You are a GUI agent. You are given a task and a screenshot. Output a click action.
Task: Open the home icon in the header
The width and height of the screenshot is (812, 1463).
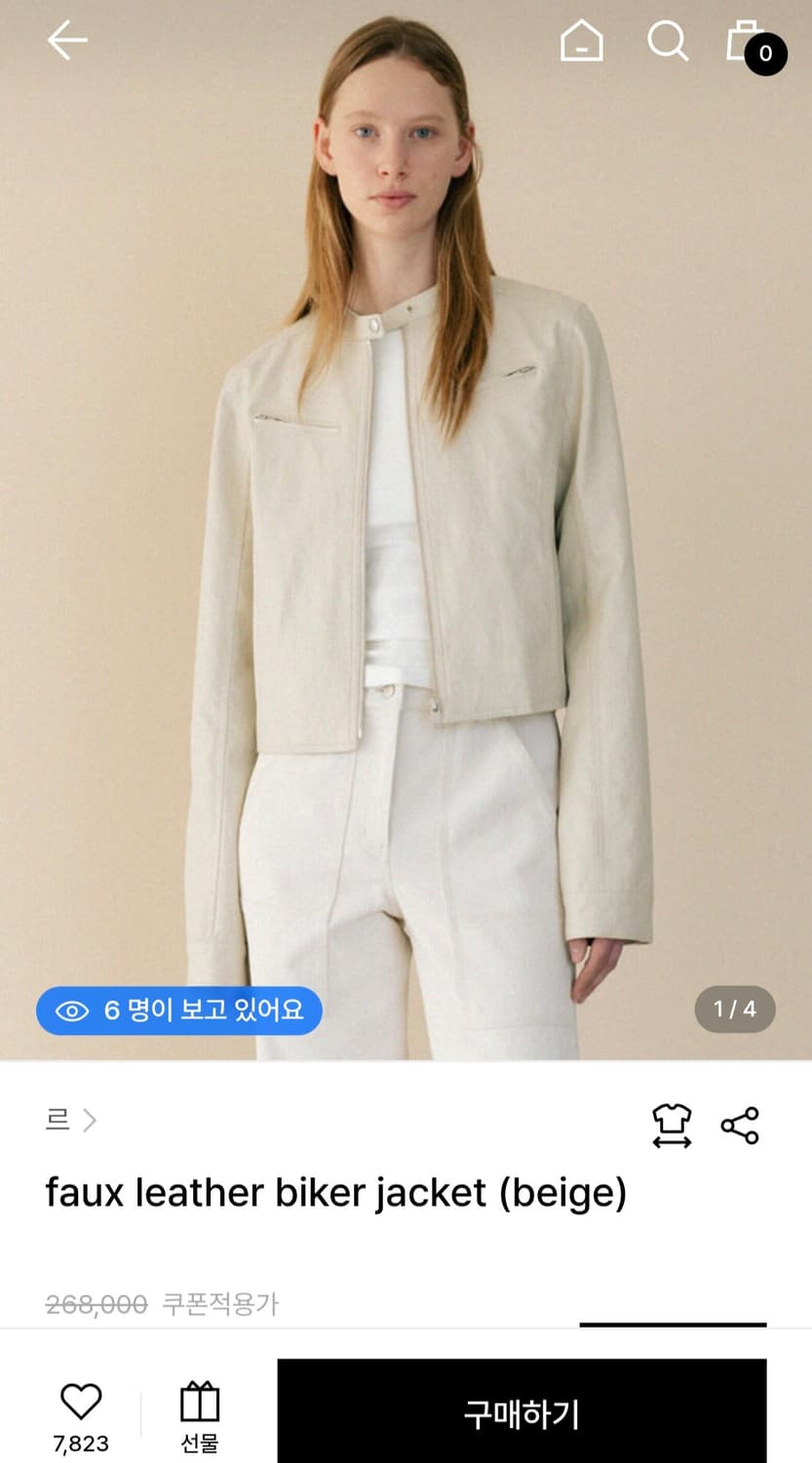581,41
